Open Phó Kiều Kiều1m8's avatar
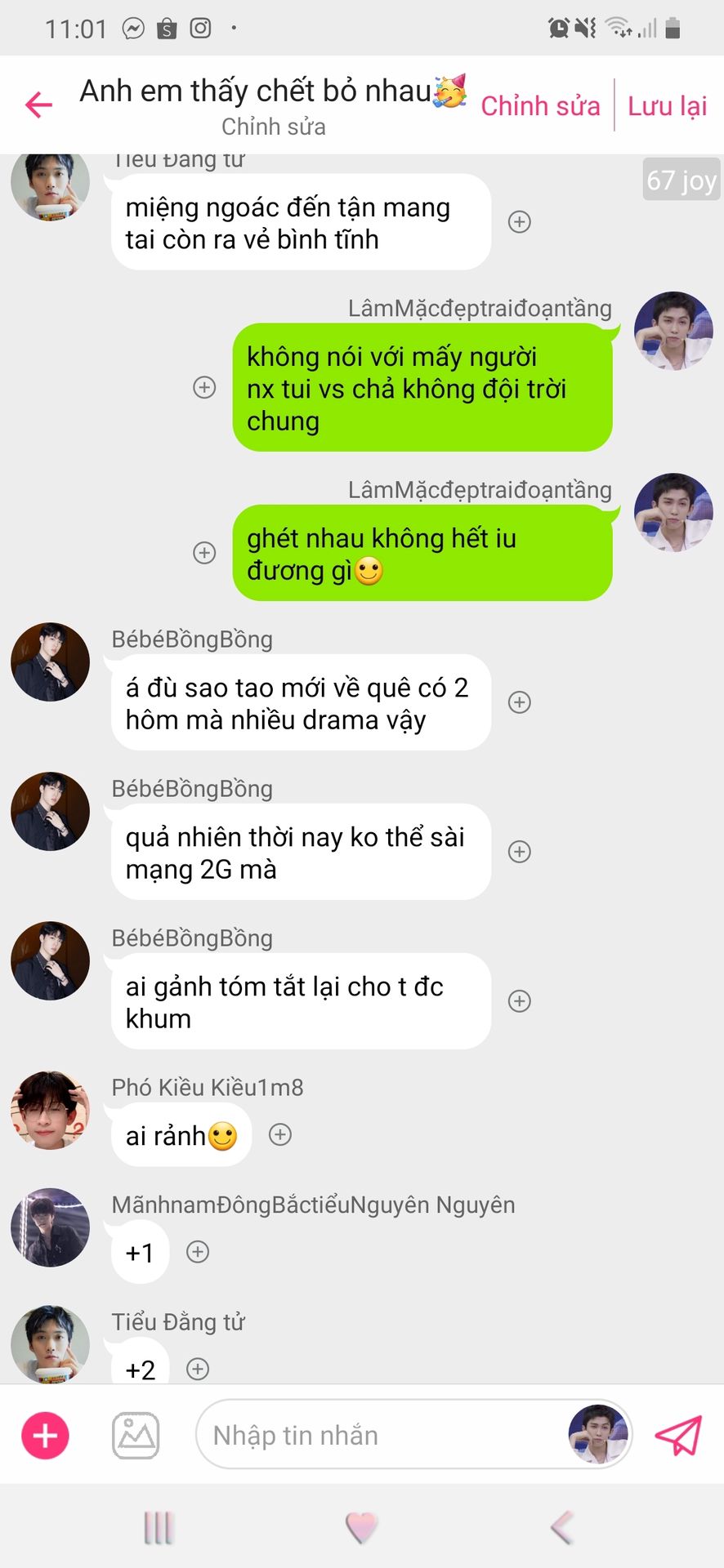The image size is (724, 1568). [x=50, y=1110]
